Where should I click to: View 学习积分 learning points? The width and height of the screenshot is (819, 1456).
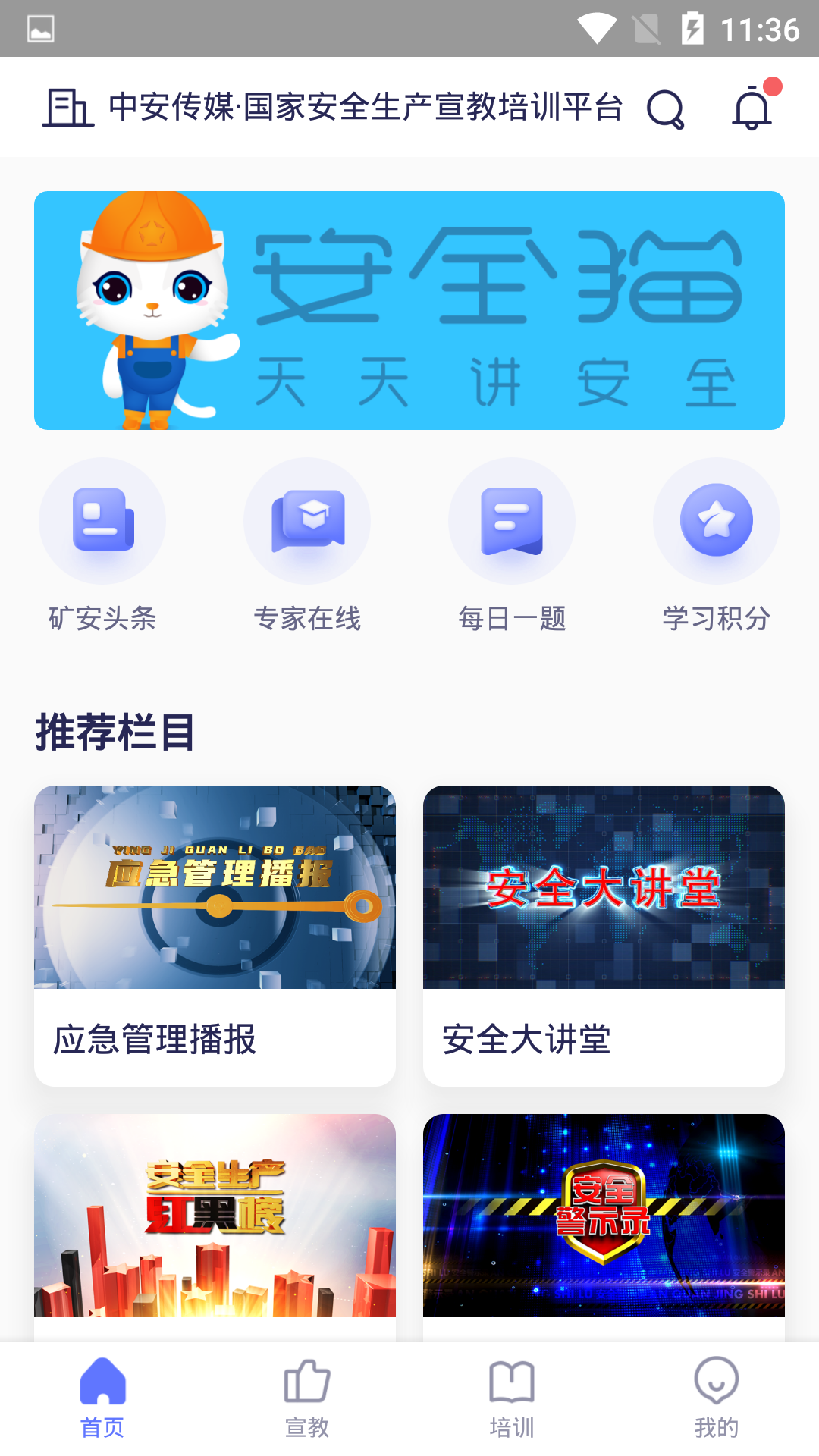[716, 521]
